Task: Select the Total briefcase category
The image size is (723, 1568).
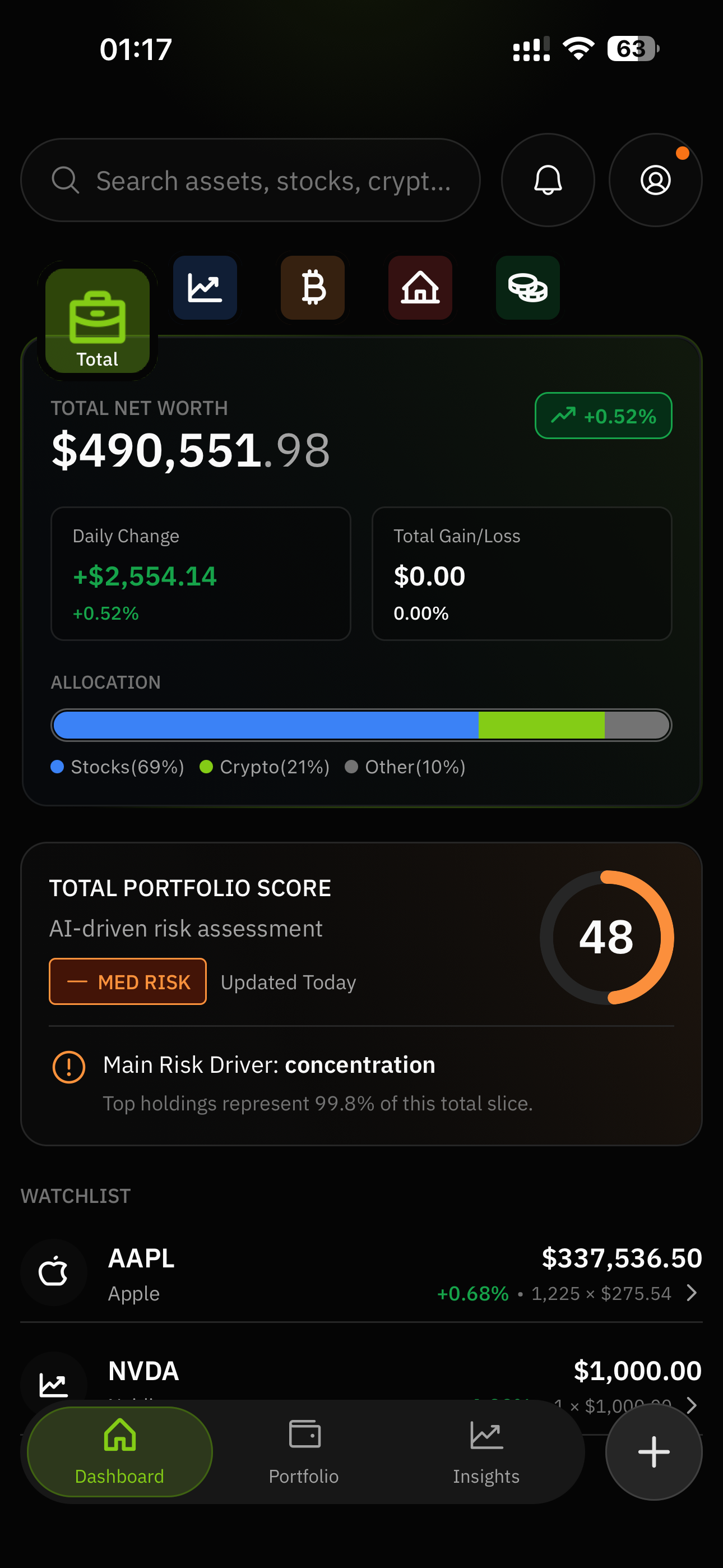Action: click(98, 321)
